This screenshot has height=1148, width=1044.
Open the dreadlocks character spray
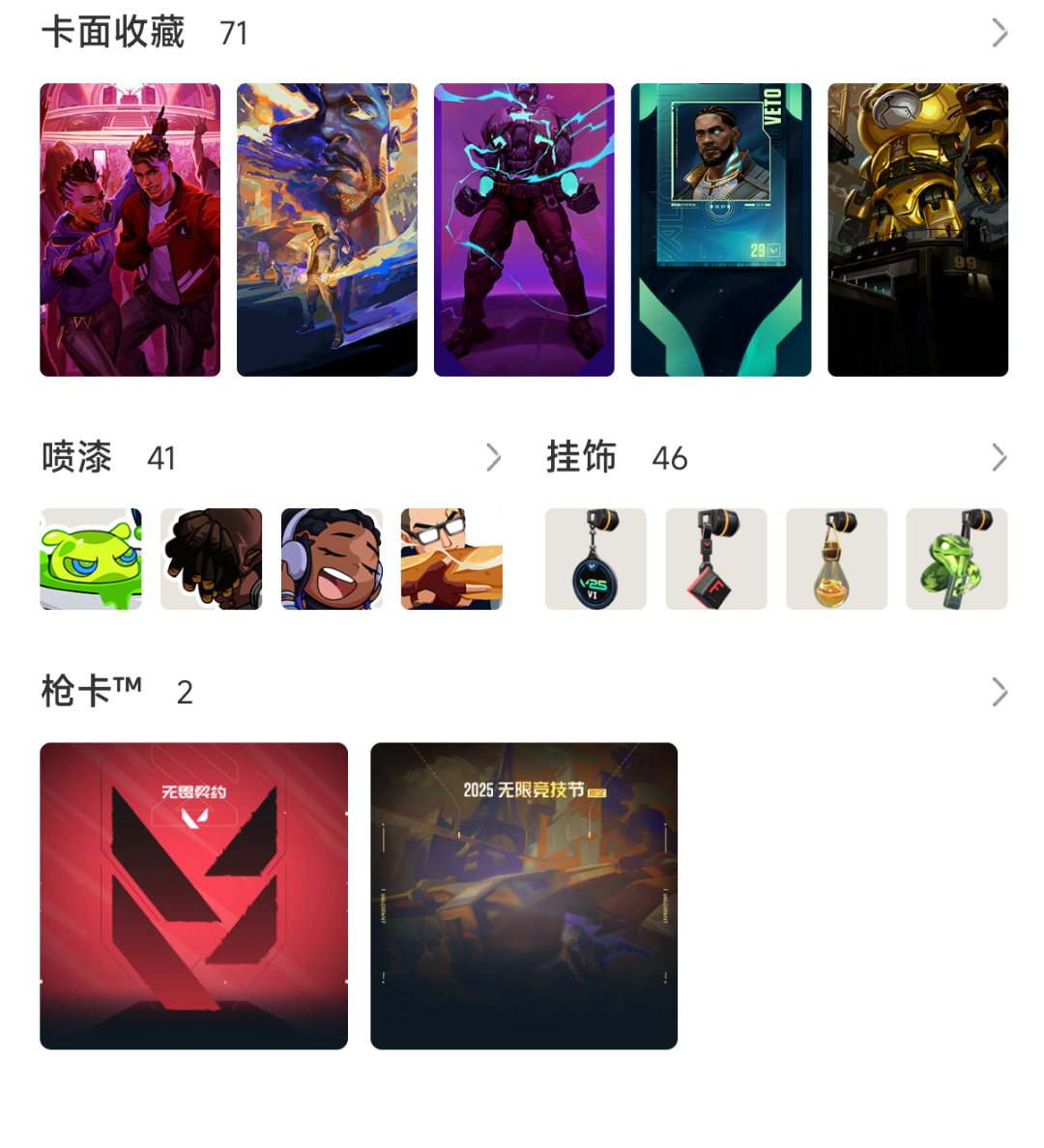(x=211, y=560)
